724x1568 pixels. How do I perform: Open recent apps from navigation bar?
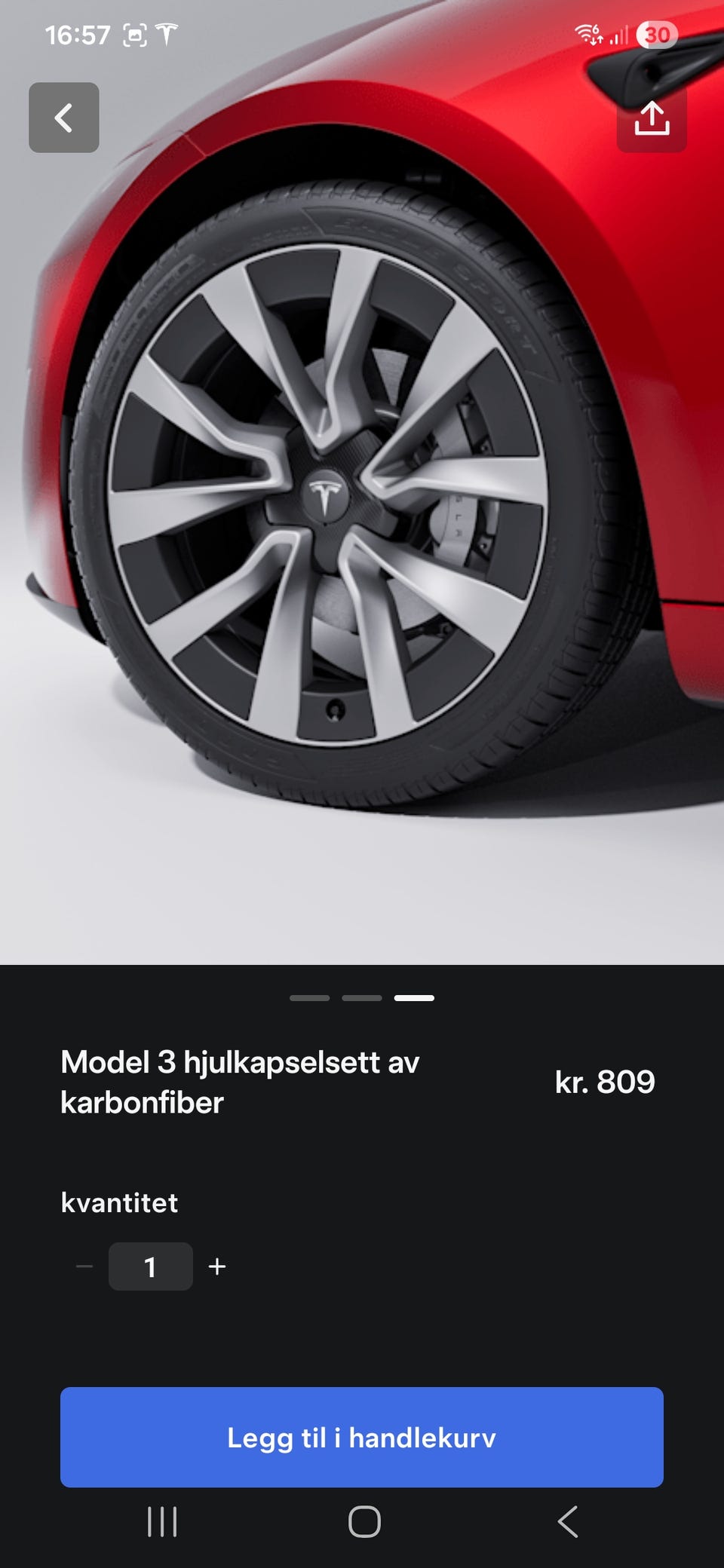162,1521
